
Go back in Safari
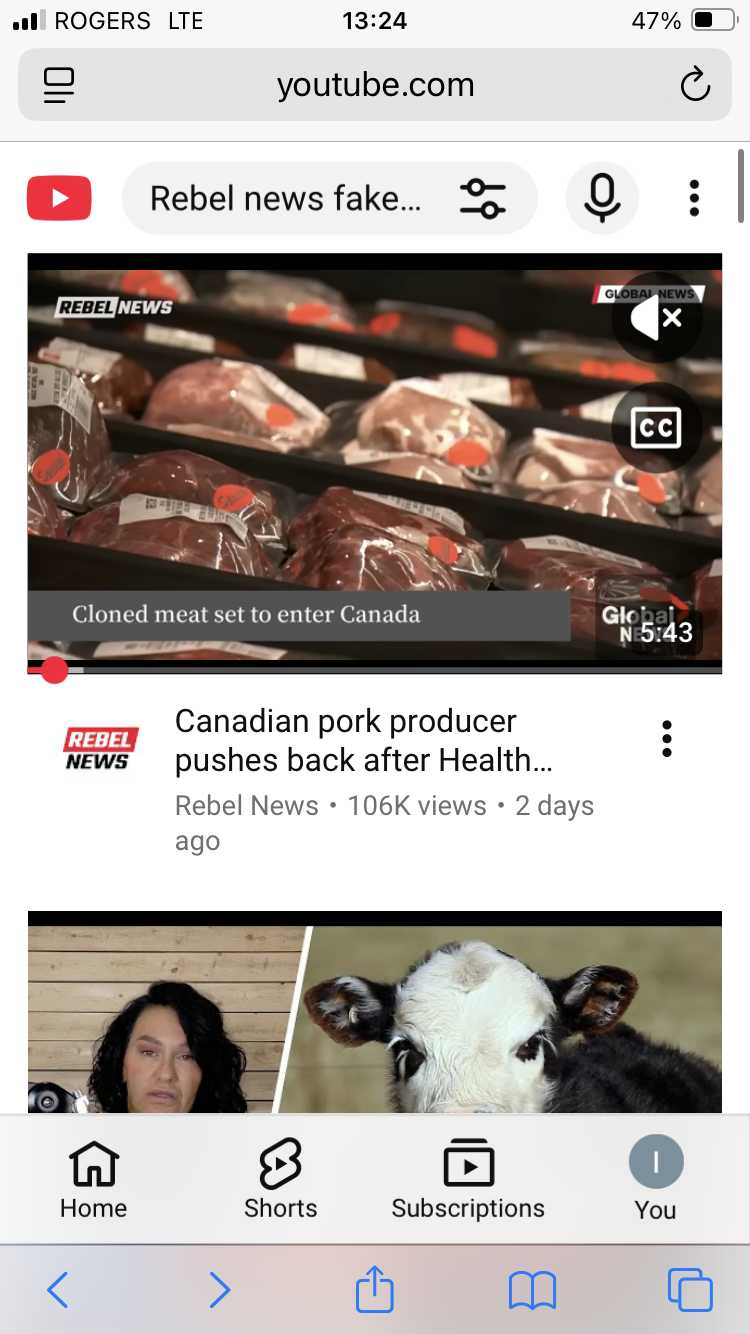coord(57,1290)
